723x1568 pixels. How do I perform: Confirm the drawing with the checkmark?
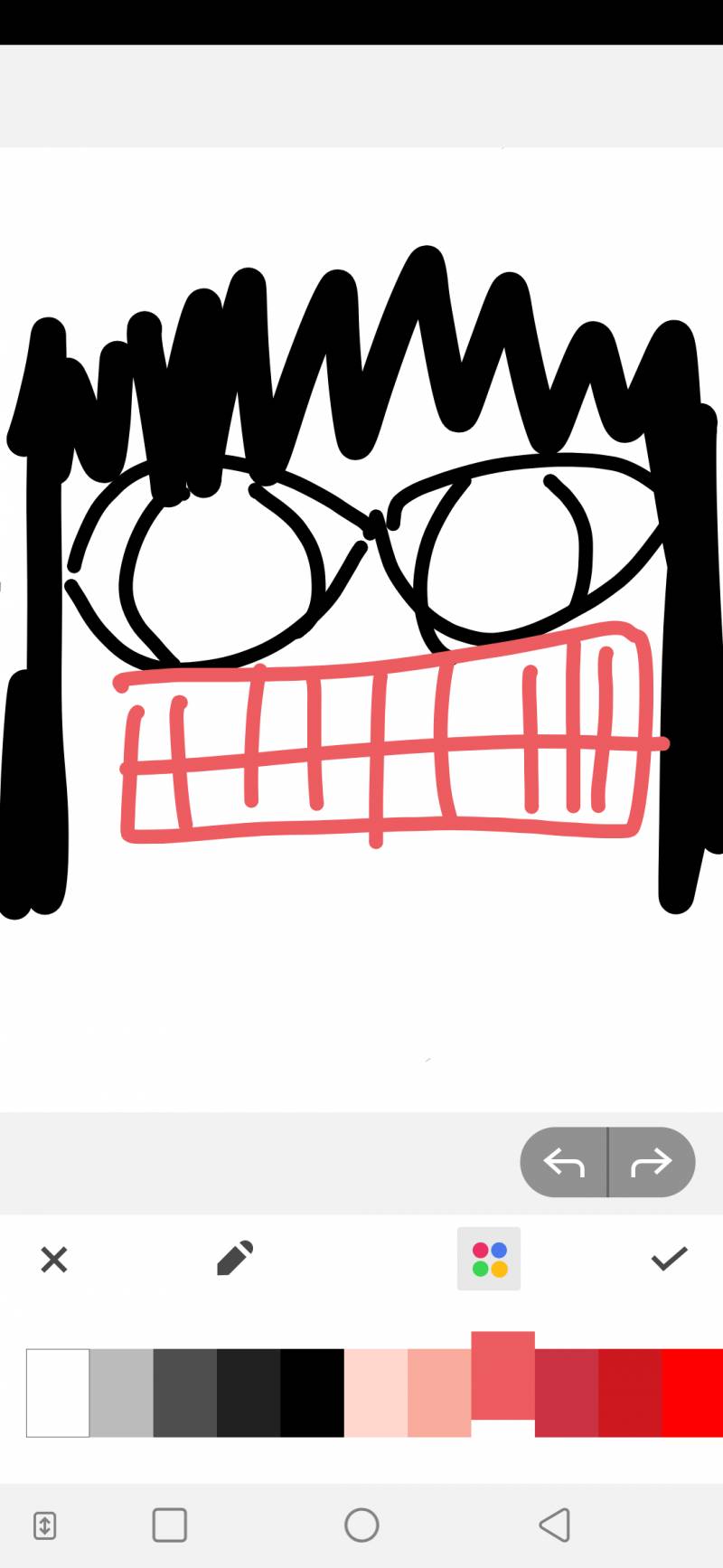669,1259
